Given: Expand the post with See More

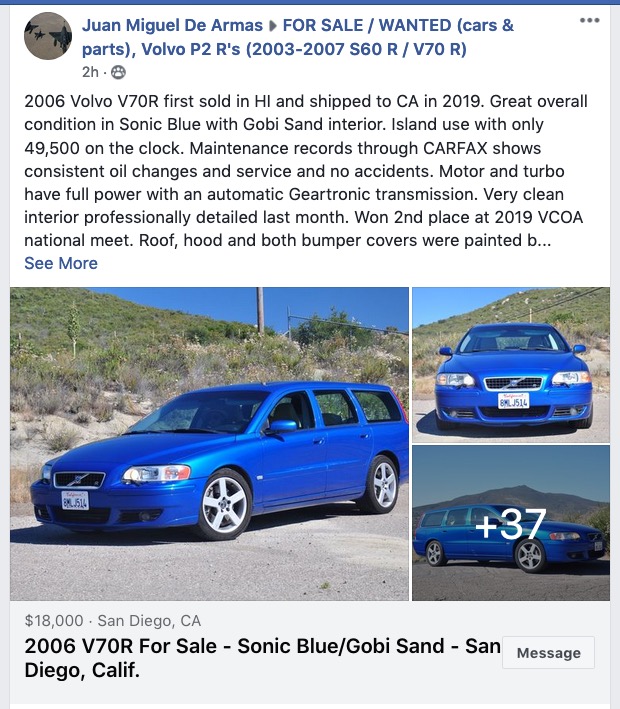Looking at the screenshot, I should pos(61,263).
